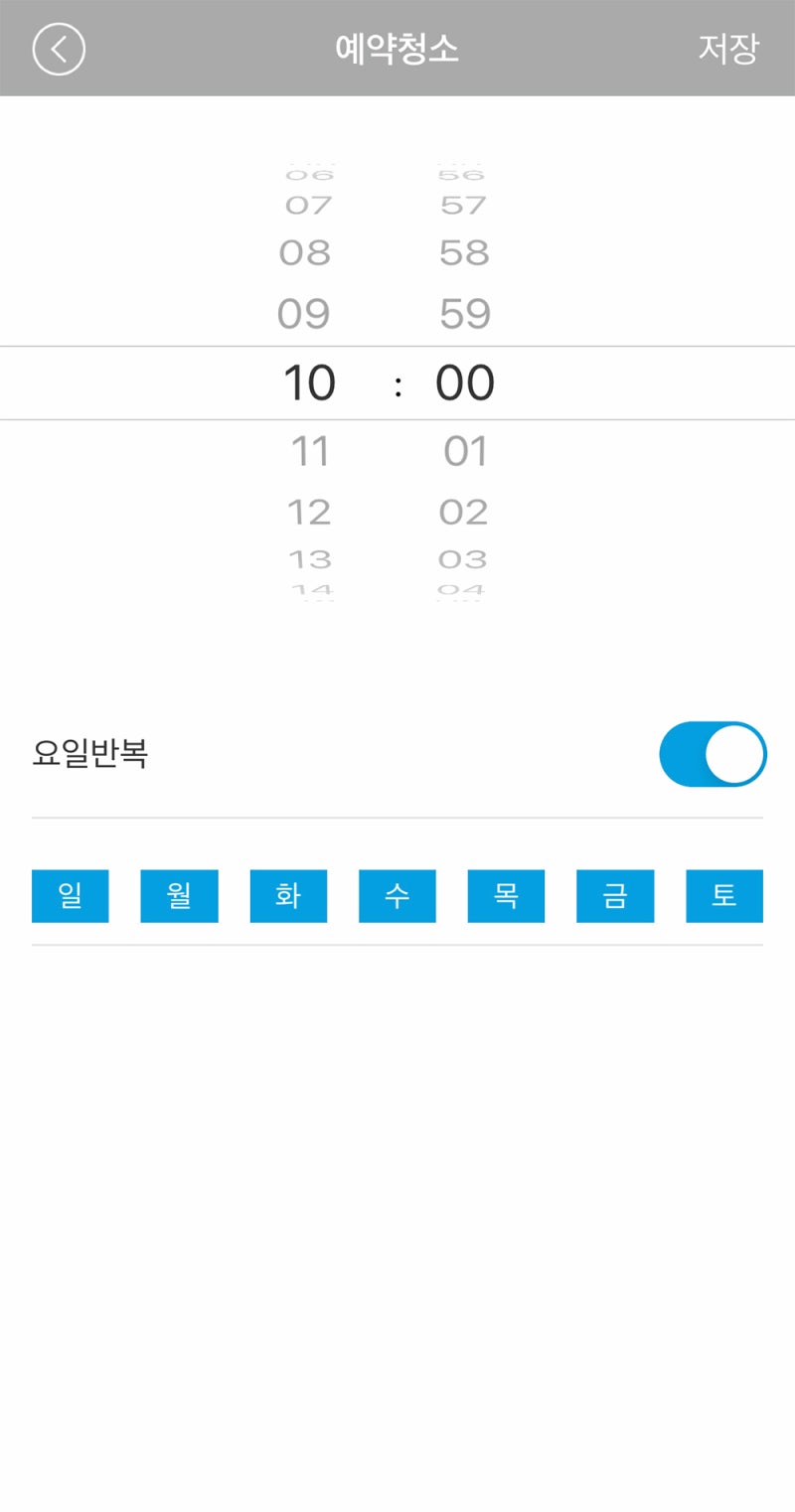795x1512 pixels.
Task: Select Sunday (일) repeat day
Action: (70, 896)
